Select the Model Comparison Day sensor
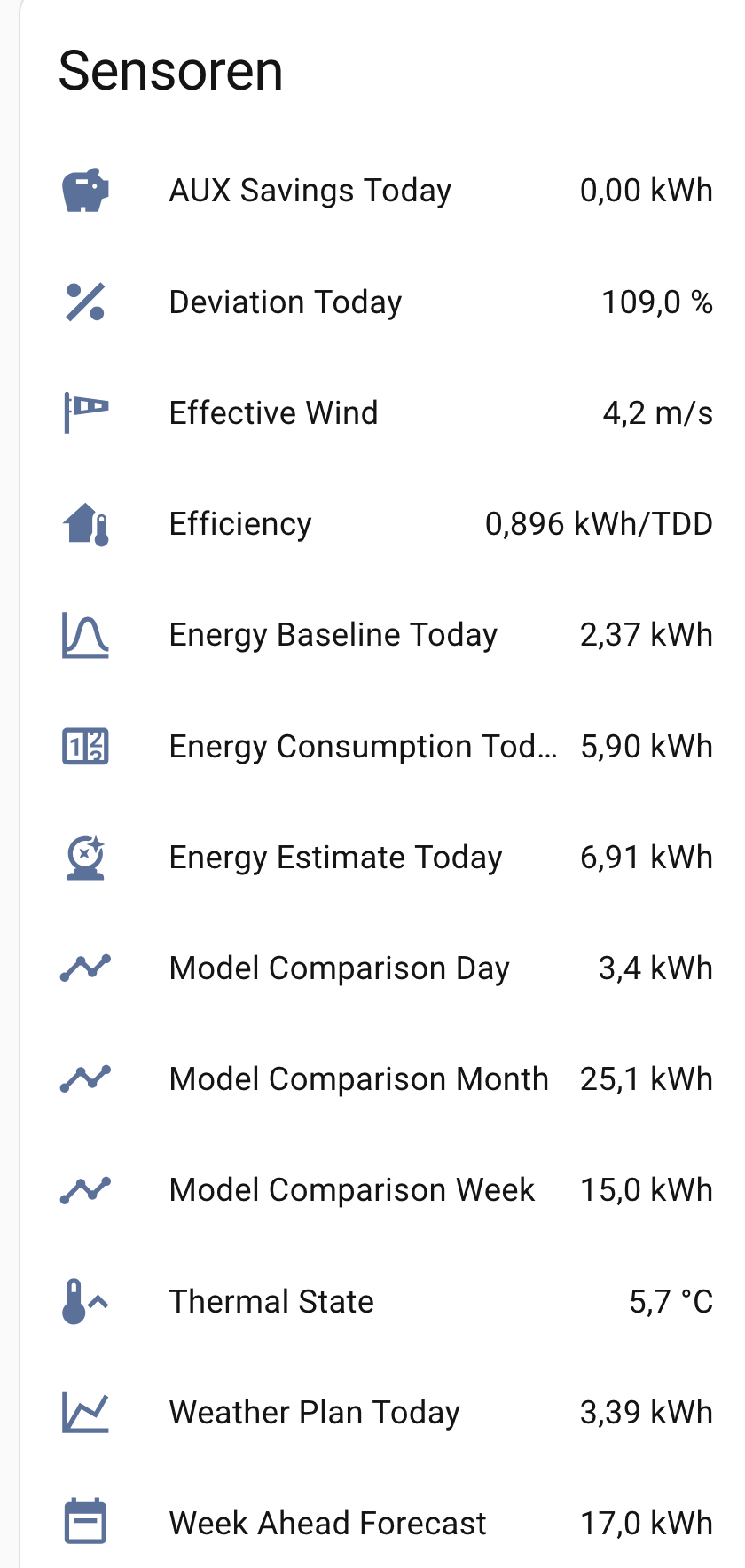Screen dimensions: 745x1568 [x=339, y=968]
